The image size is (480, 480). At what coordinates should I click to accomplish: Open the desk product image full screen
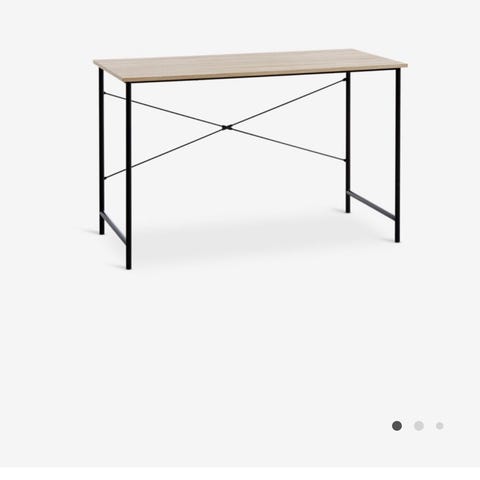point(250,159)
